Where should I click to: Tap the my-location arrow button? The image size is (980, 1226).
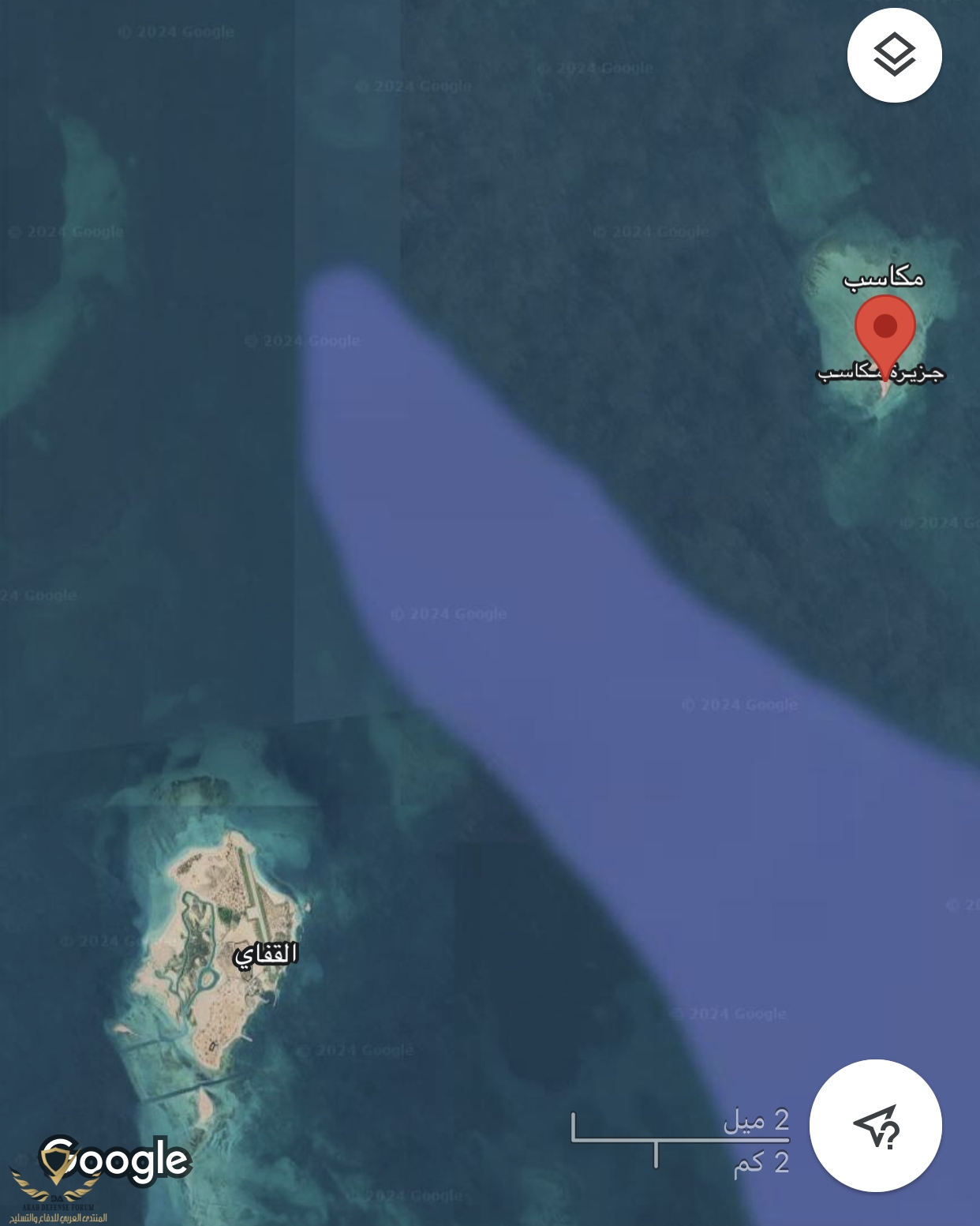[x=875, y=1125]
